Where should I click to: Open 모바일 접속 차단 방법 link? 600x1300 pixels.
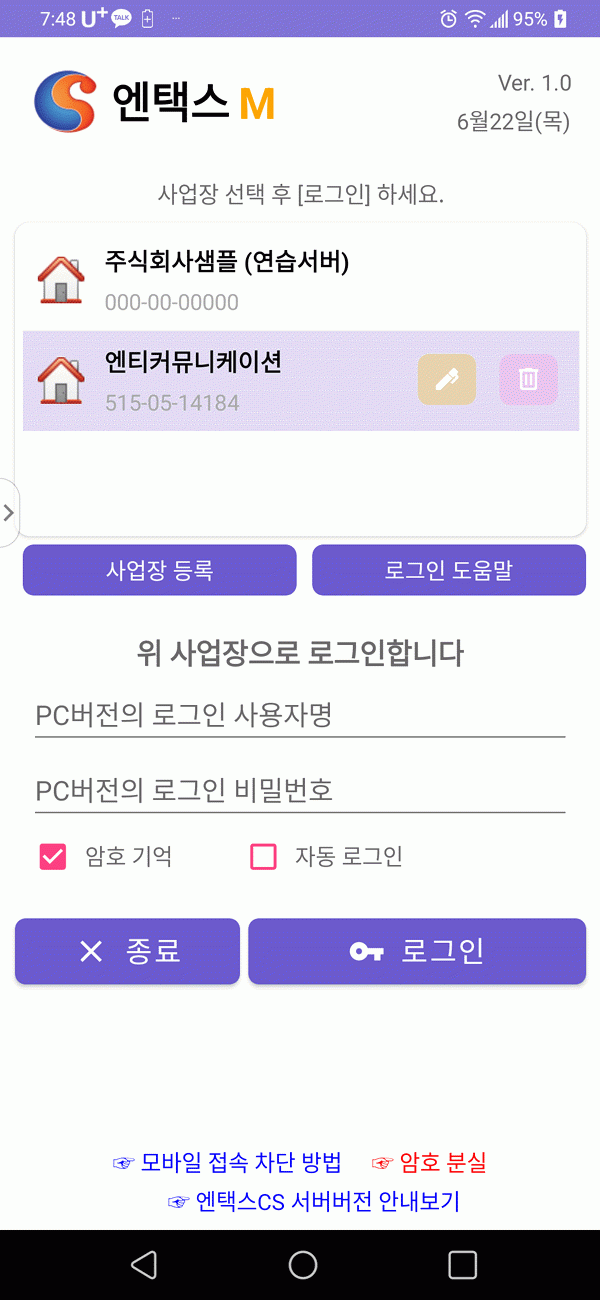tap(228, 1162)
